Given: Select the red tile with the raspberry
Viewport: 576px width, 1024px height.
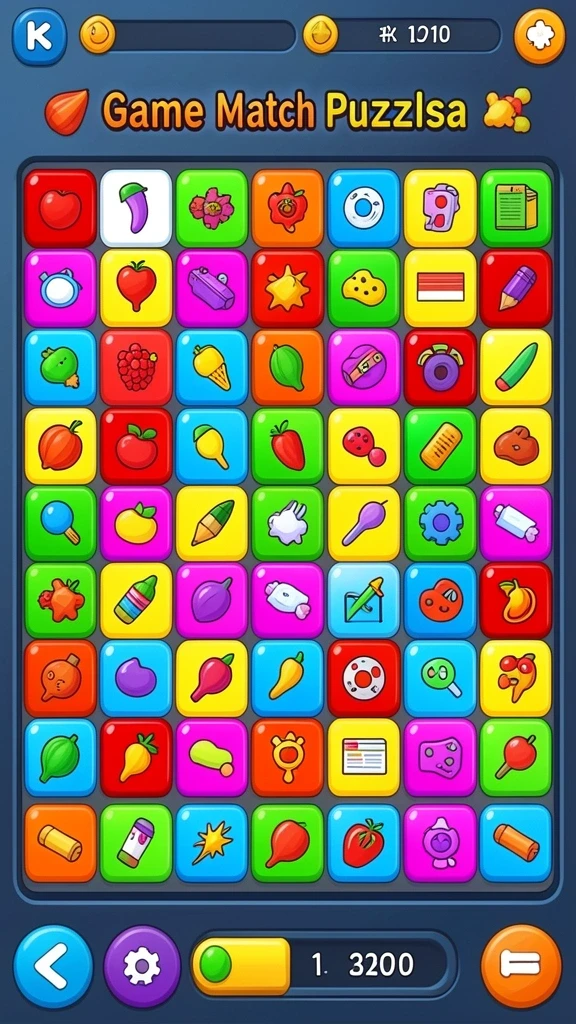Looking at the screenshot, I should coord(136,368).
